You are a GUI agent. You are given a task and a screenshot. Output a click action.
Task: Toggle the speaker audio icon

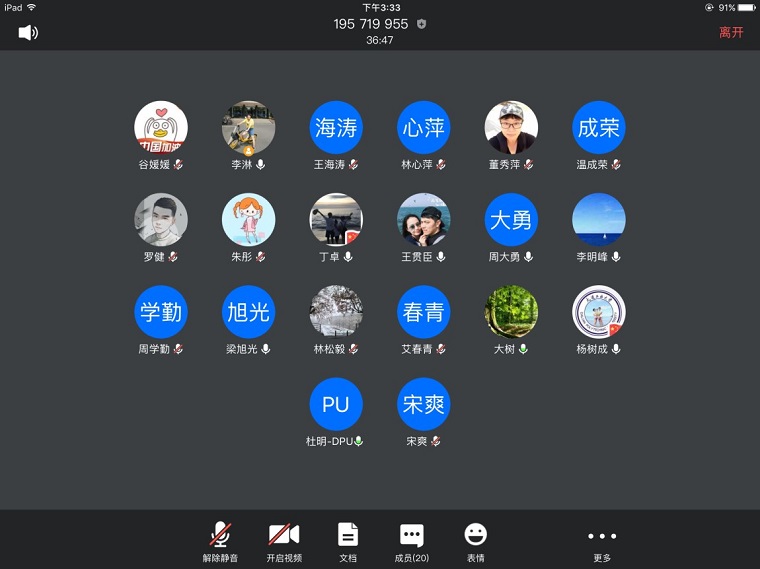point(28,32)
